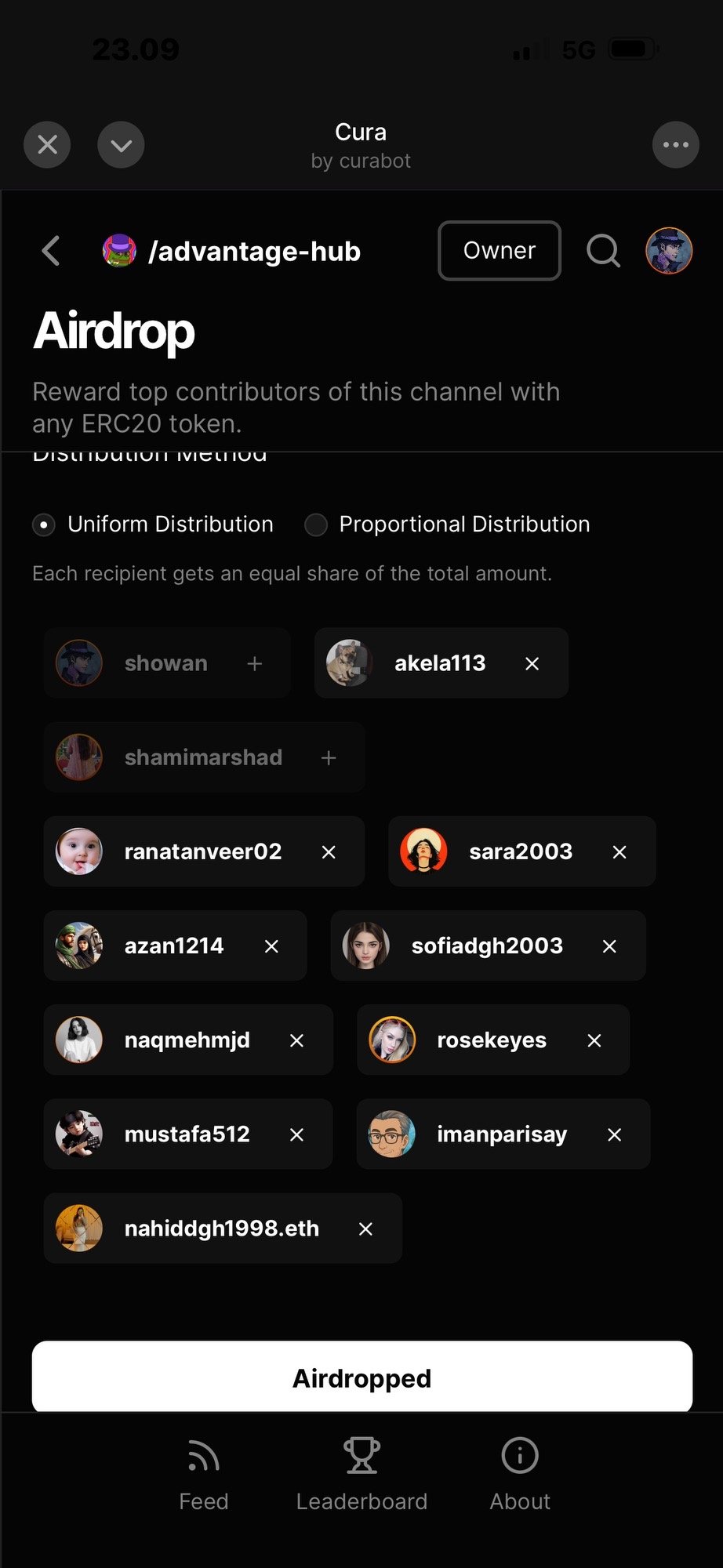Close the Cura mini app
723x1568 pixels.
pos(47,145)
